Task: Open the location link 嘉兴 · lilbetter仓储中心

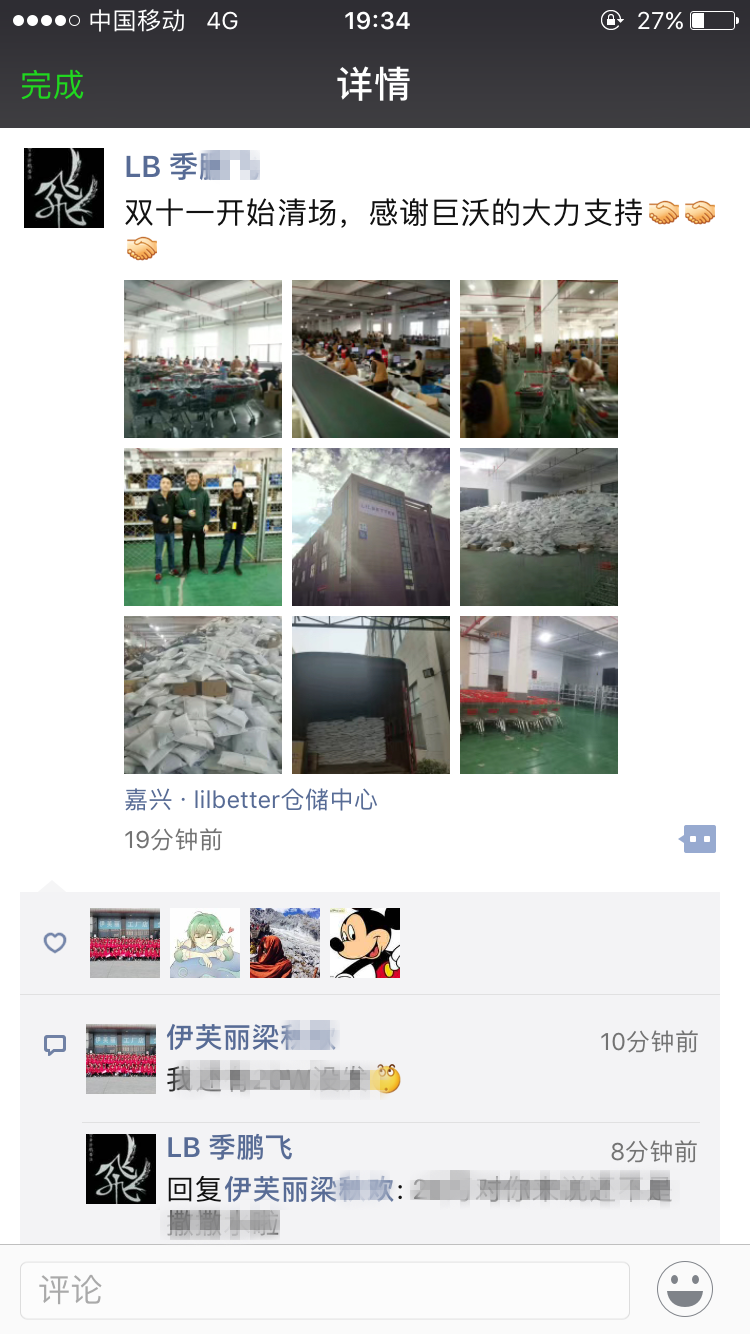Action: (251, 799)
